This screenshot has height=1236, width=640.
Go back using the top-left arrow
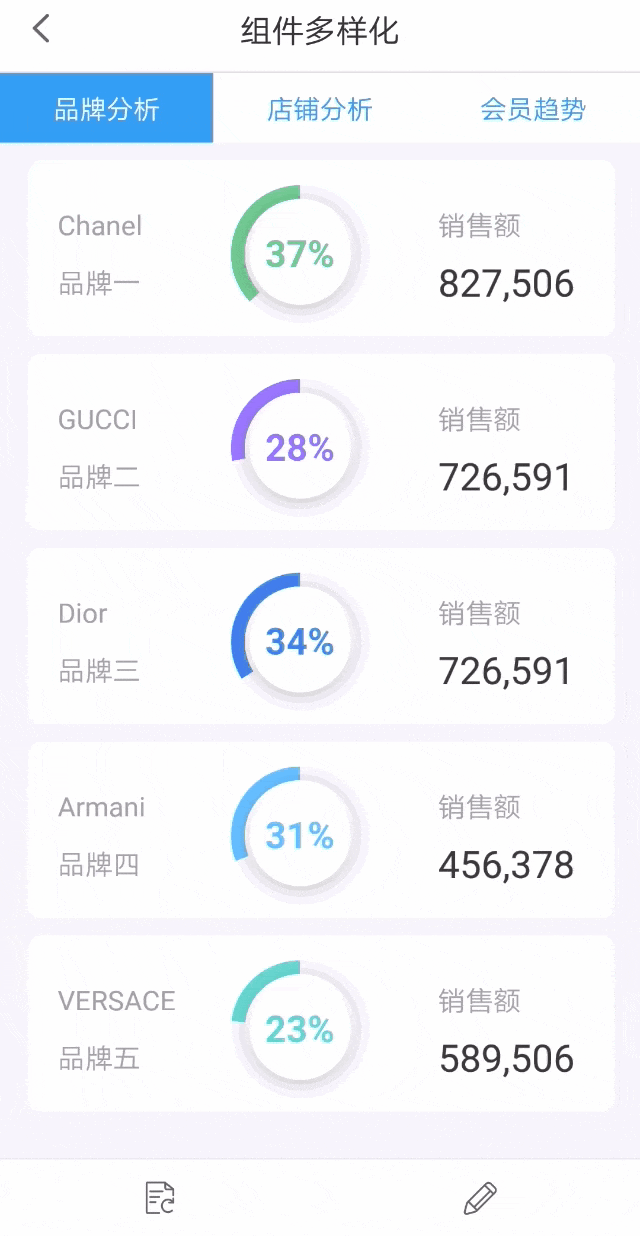click(x=41, y=30)
